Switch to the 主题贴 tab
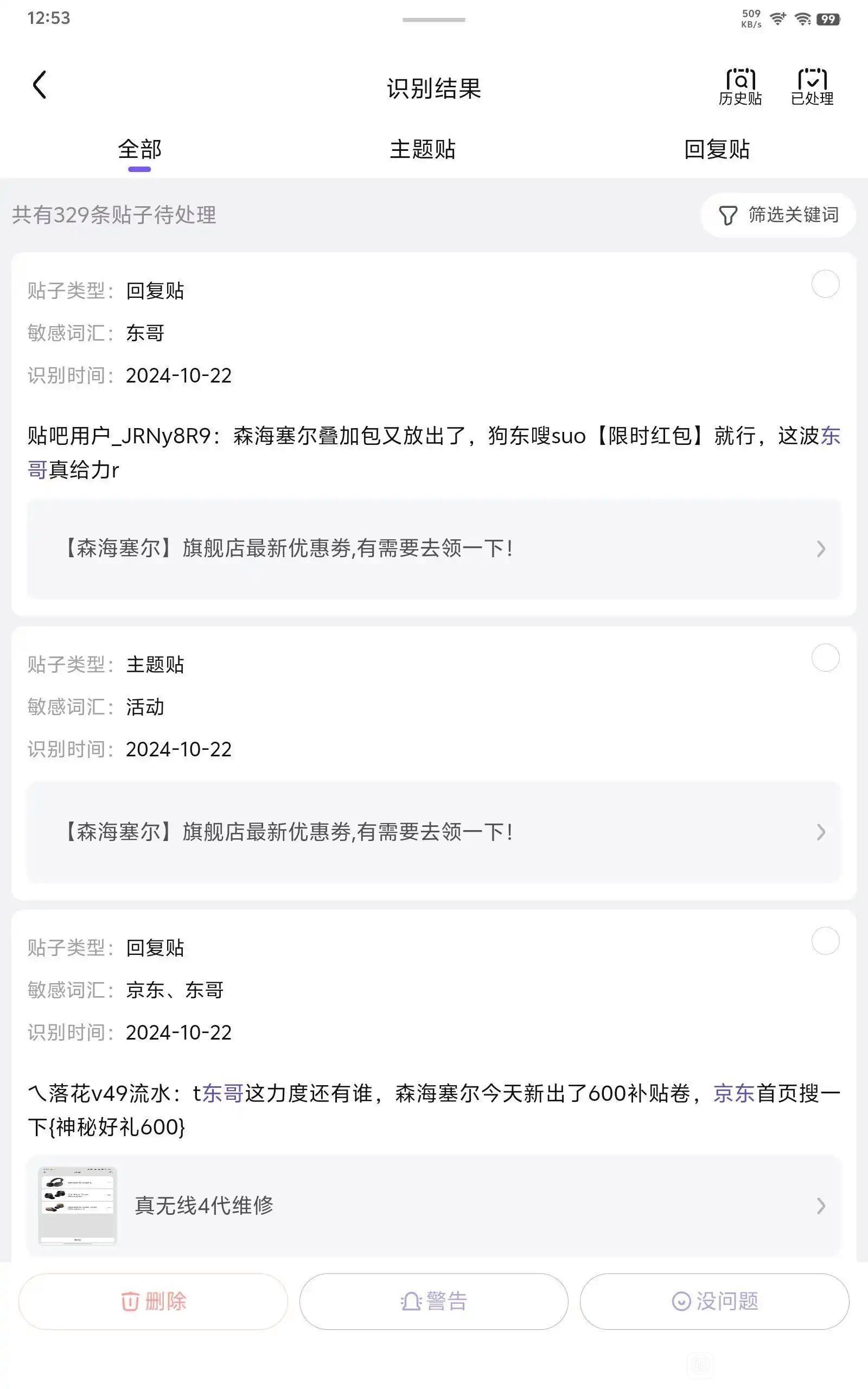868x1389 pixels. click(423, 150)
